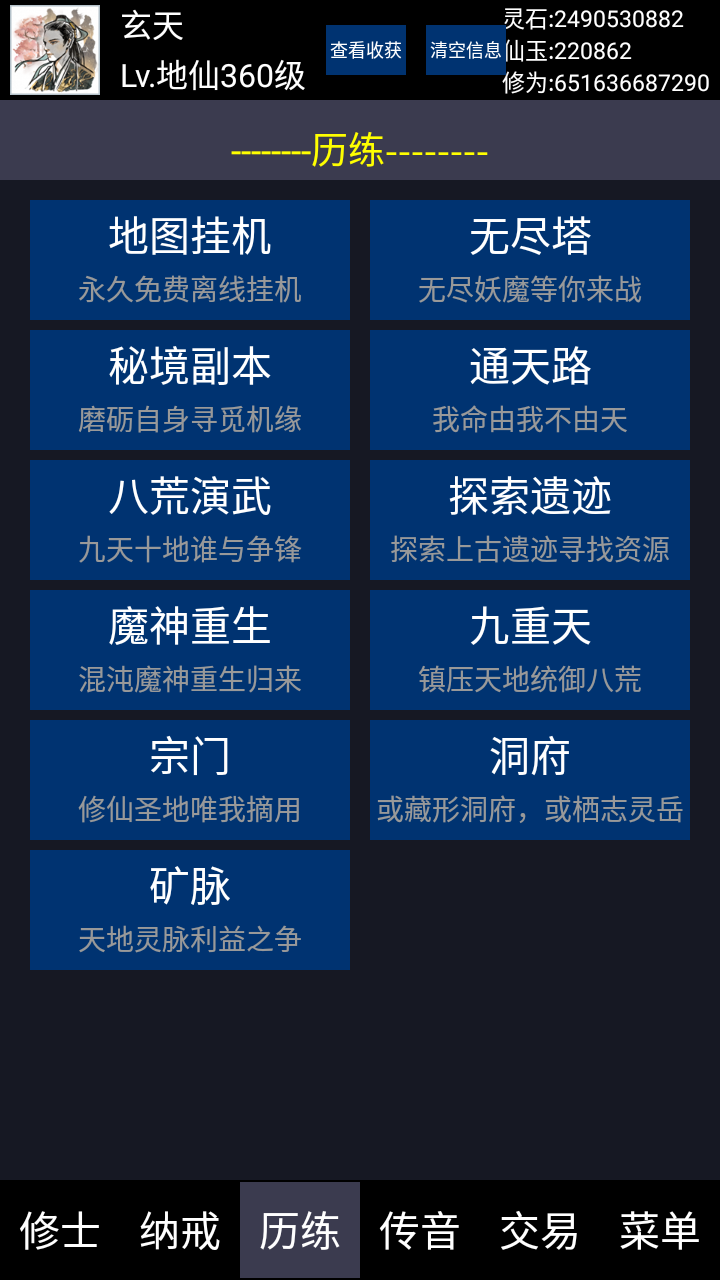The width and height of the screenshot is (720, 1280).
Task: Open 八荒演武 arena feature
Action: pos(190,520)
